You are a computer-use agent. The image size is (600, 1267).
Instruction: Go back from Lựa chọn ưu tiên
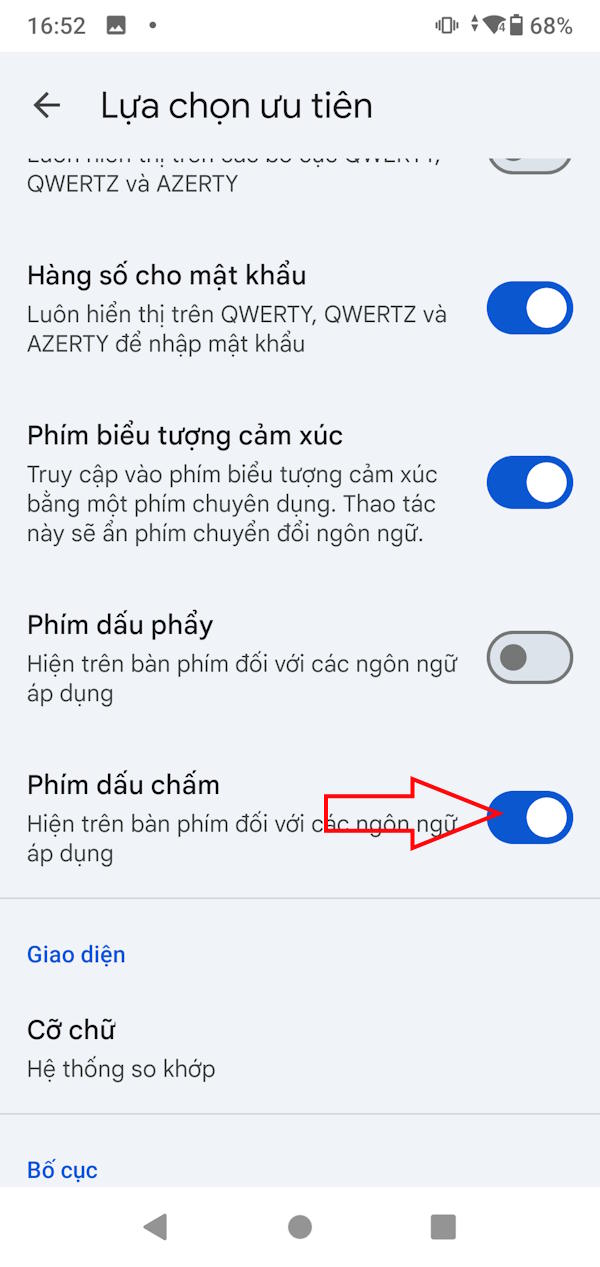47,105
